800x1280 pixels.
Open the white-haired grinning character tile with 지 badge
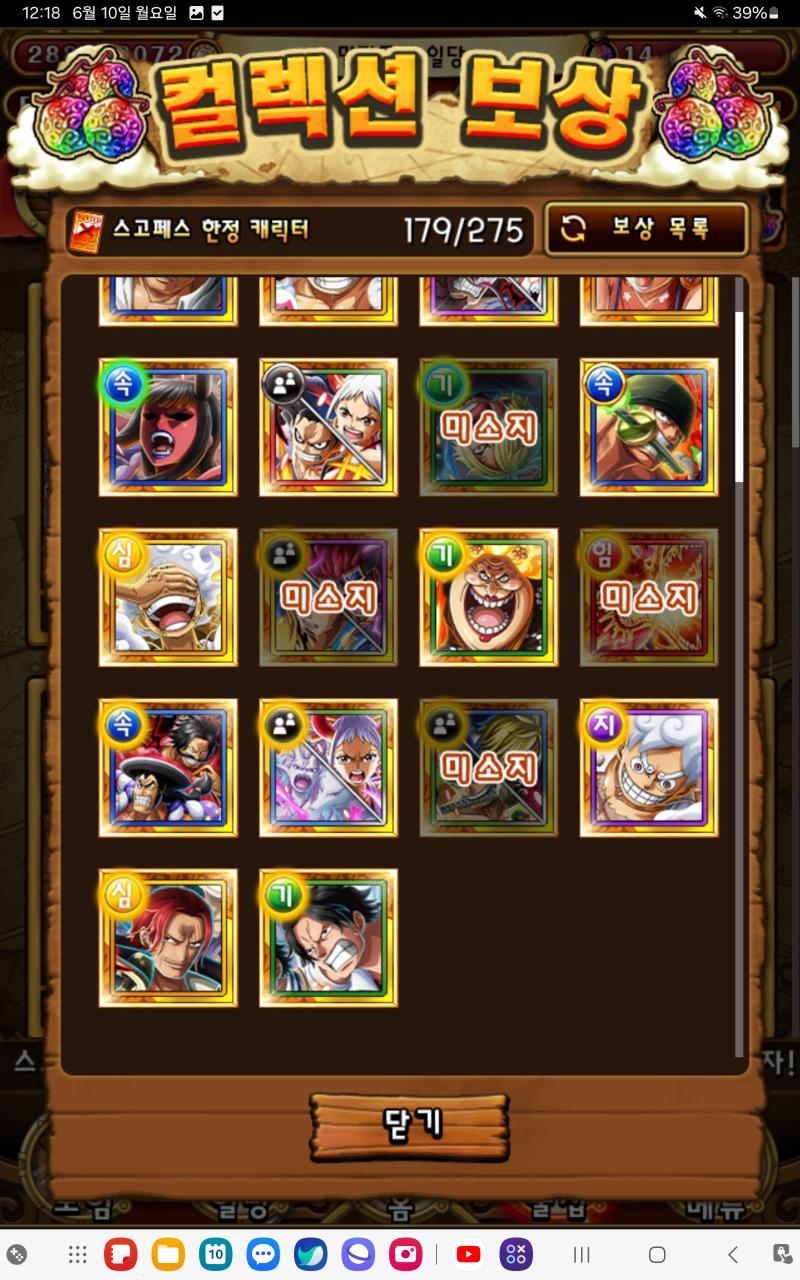[648, 767]
